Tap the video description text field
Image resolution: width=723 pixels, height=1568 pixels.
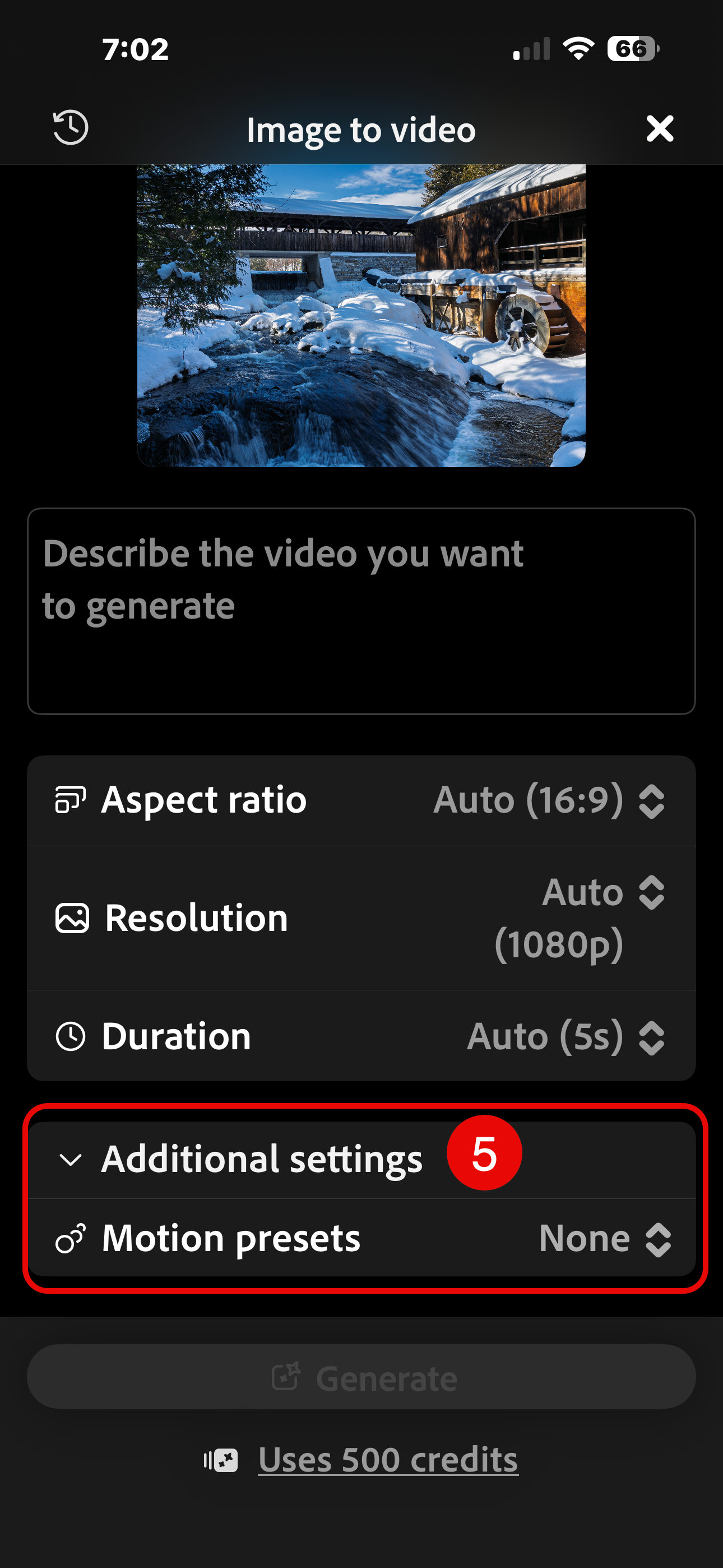361,611
